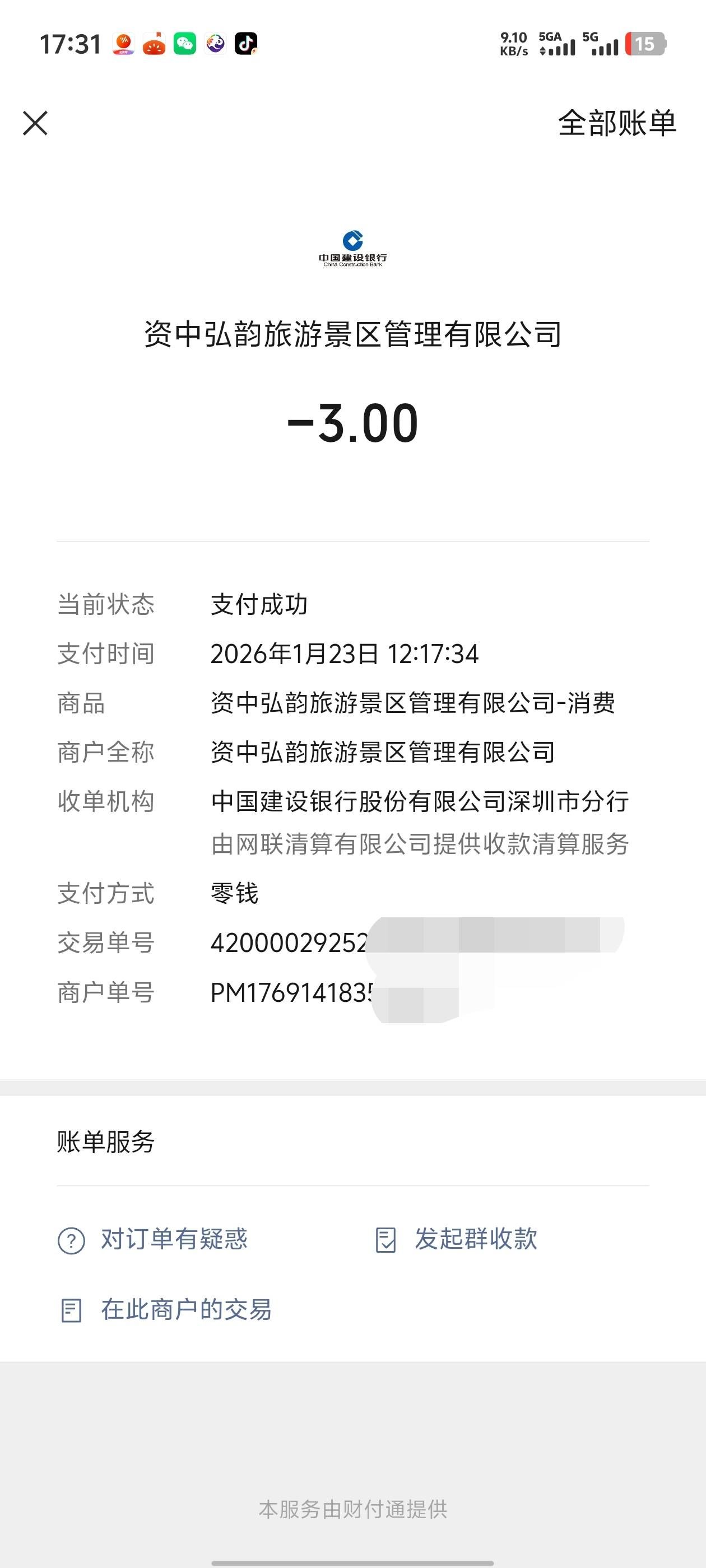View 在此商户的交易 transactions with this merchant
Viewport: 706px width, 1568px height.
[165, 1310]
